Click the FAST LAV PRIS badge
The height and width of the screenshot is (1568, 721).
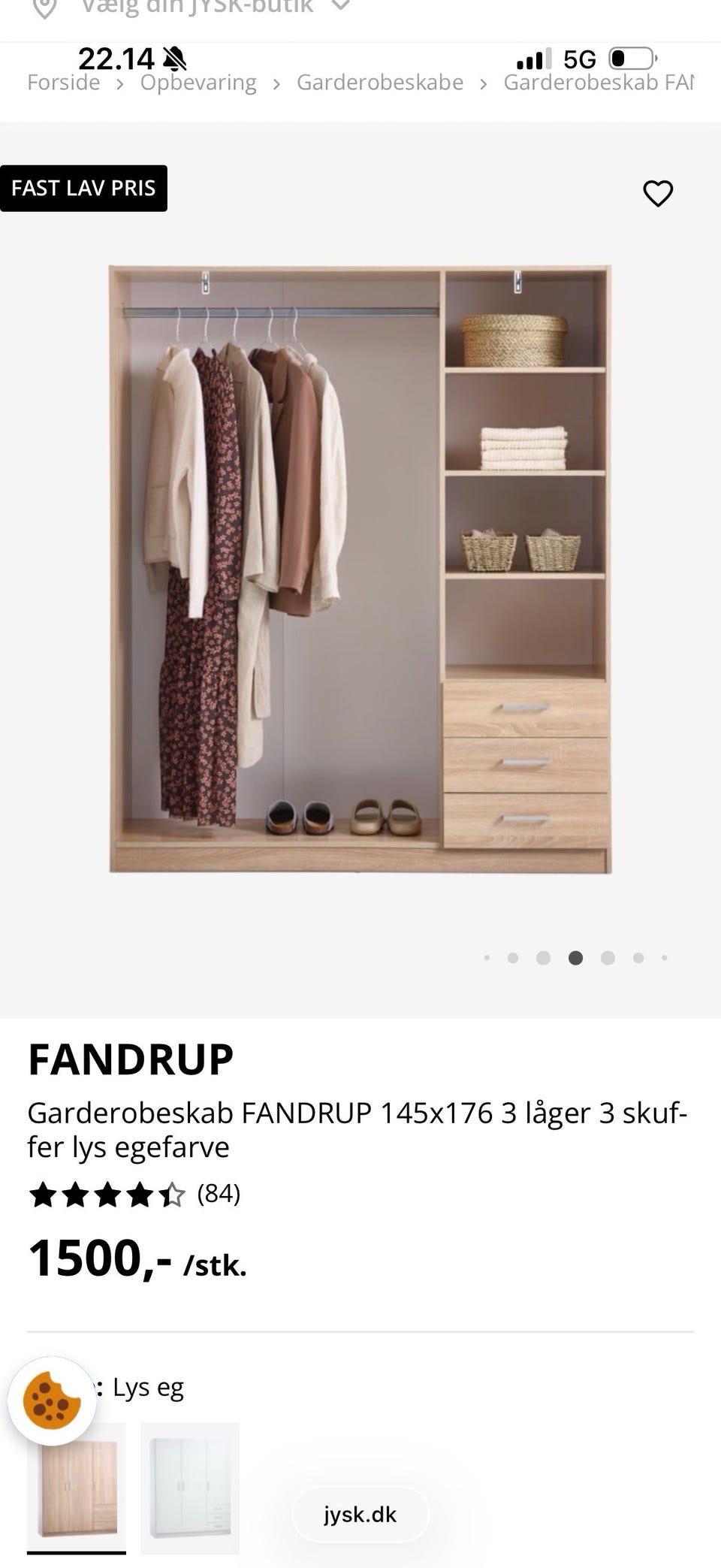click(x=83, y=188)
